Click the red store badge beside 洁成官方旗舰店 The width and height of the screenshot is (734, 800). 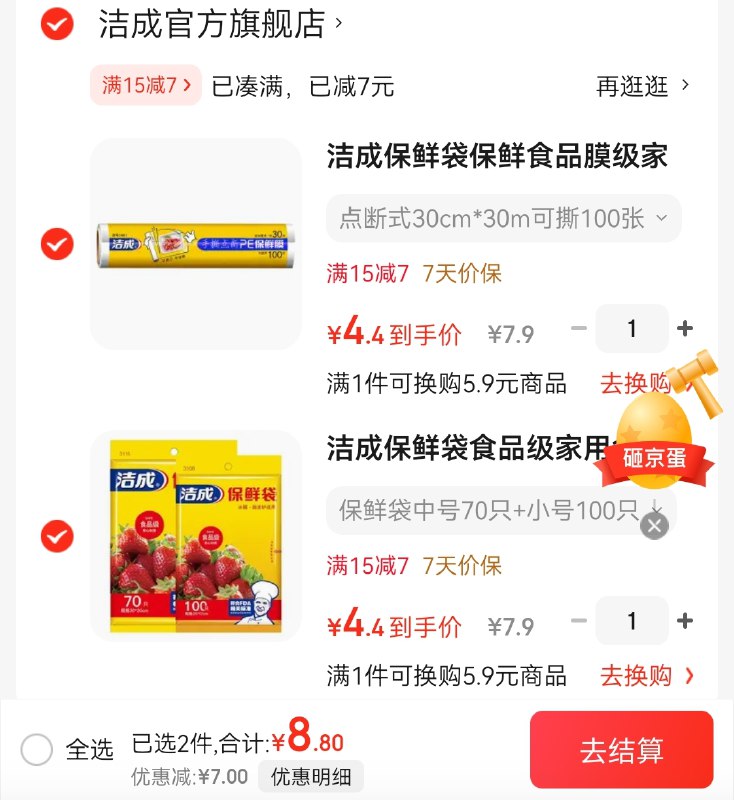[55, 23]
